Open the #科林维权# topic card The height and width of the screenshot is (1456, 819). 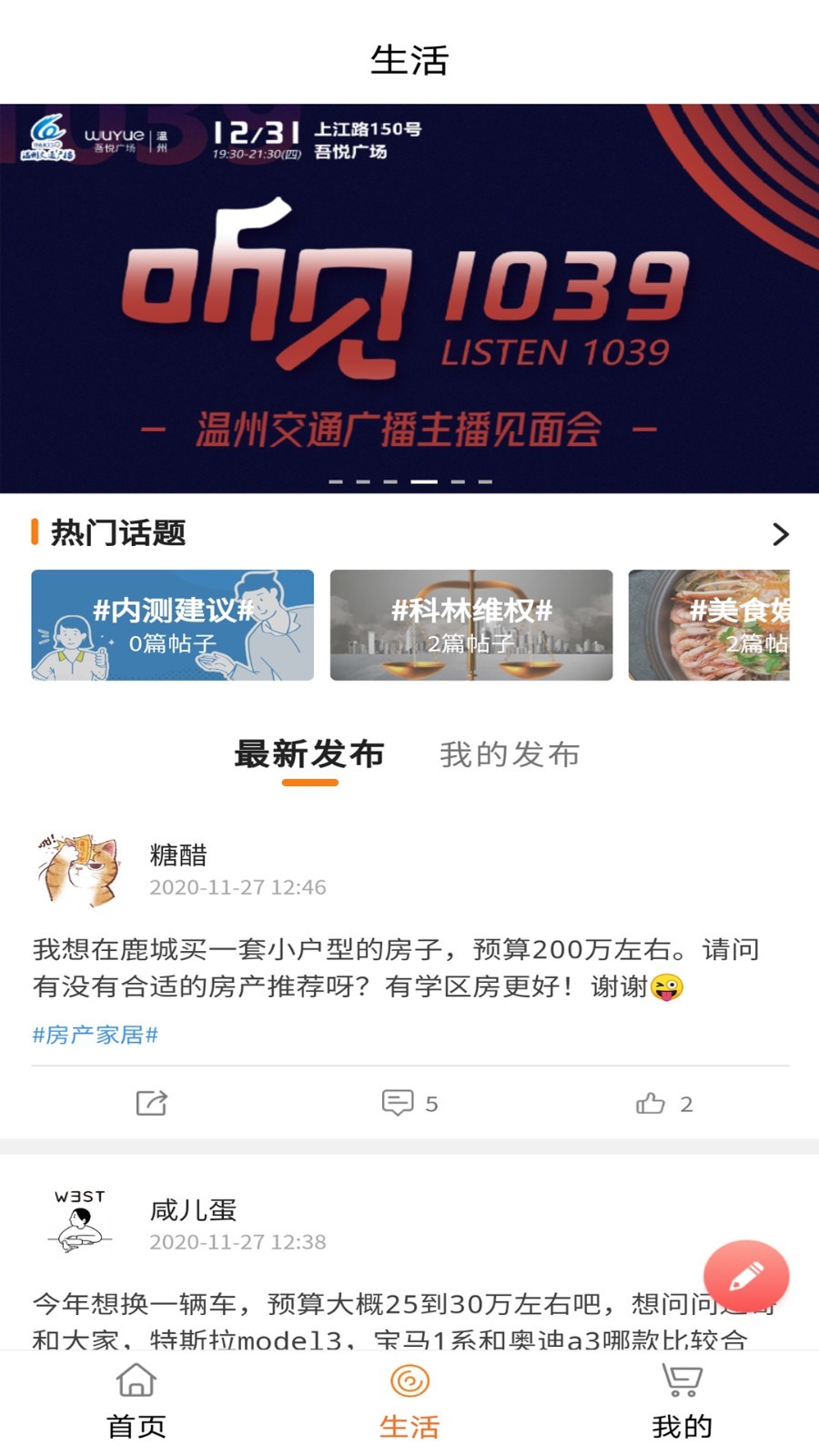(470, 625)
